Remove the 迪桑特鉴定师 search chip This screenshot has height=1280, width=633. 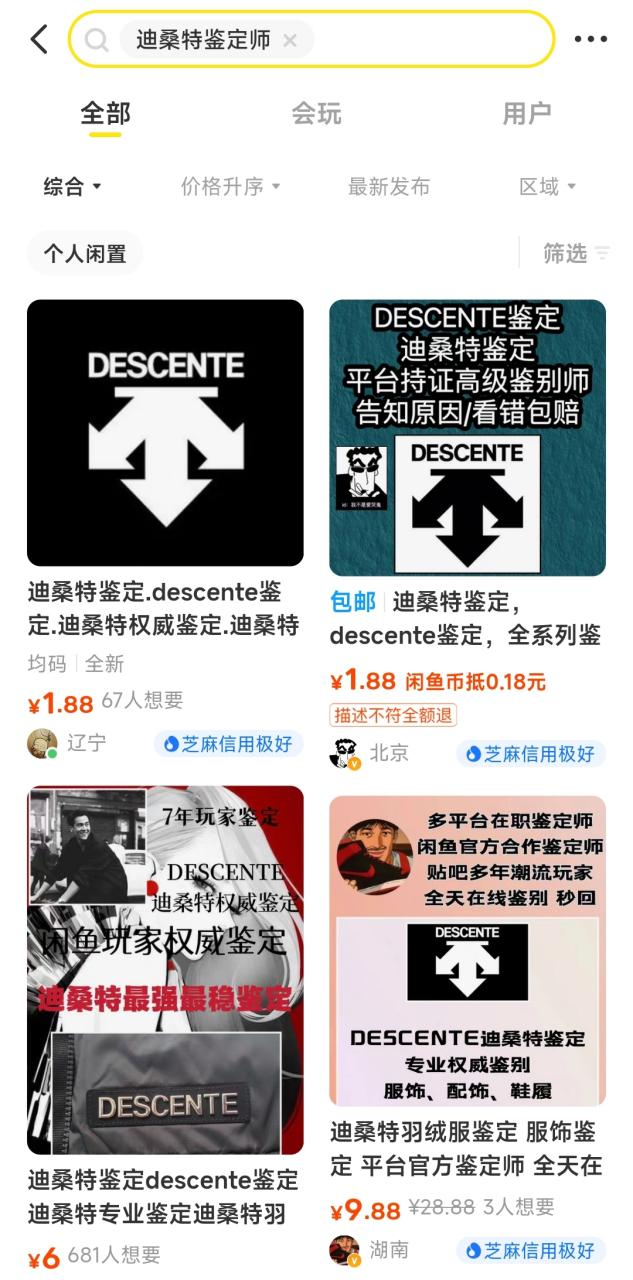[290, 40]
